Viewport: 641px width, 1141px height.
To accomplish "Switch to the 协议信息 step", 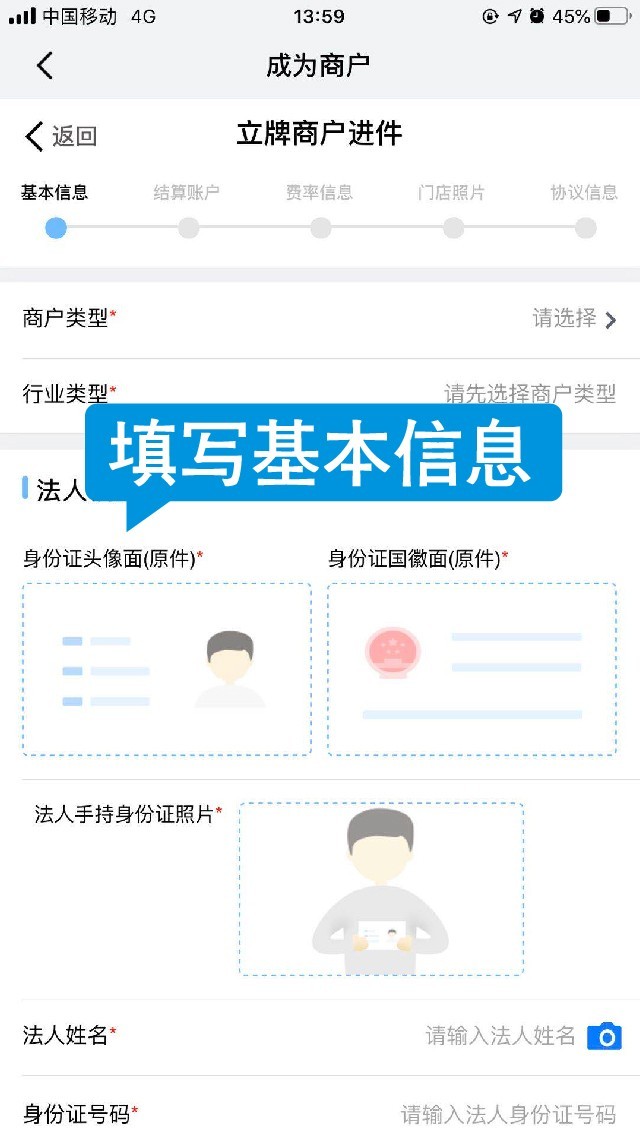I will 585,210.
